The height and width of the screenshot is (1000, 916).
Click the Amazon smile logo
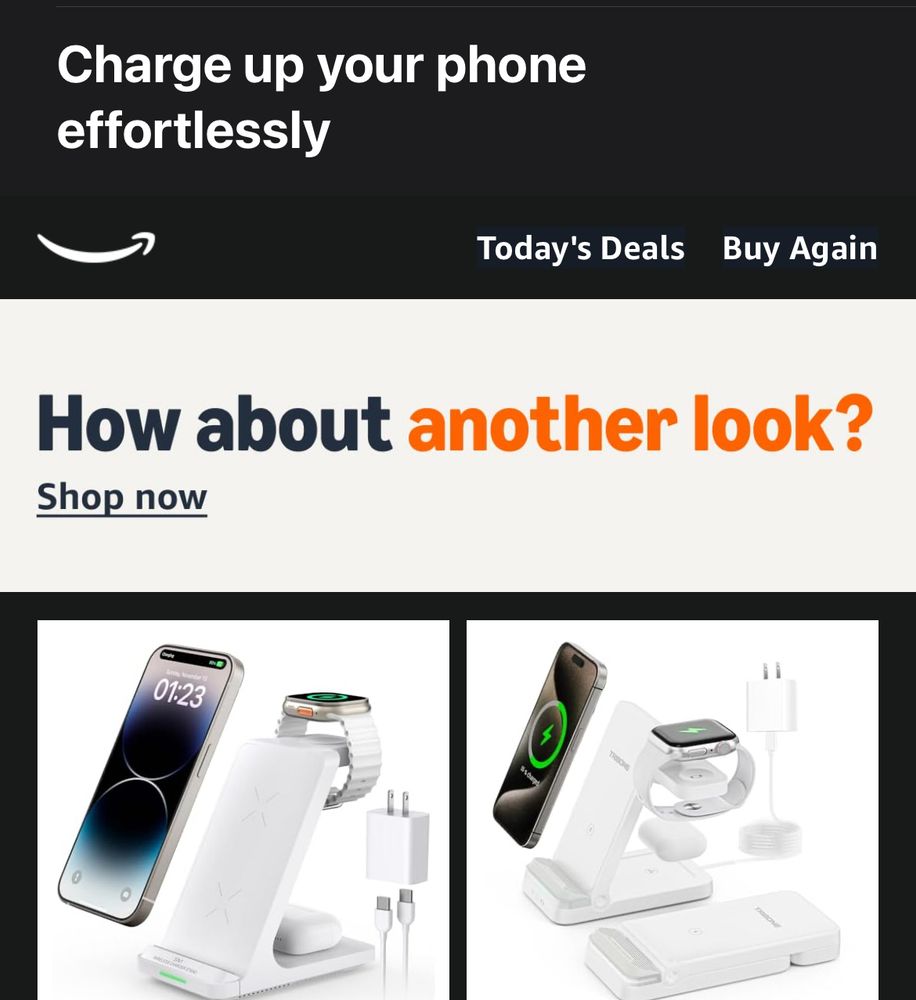coord(95,245)
